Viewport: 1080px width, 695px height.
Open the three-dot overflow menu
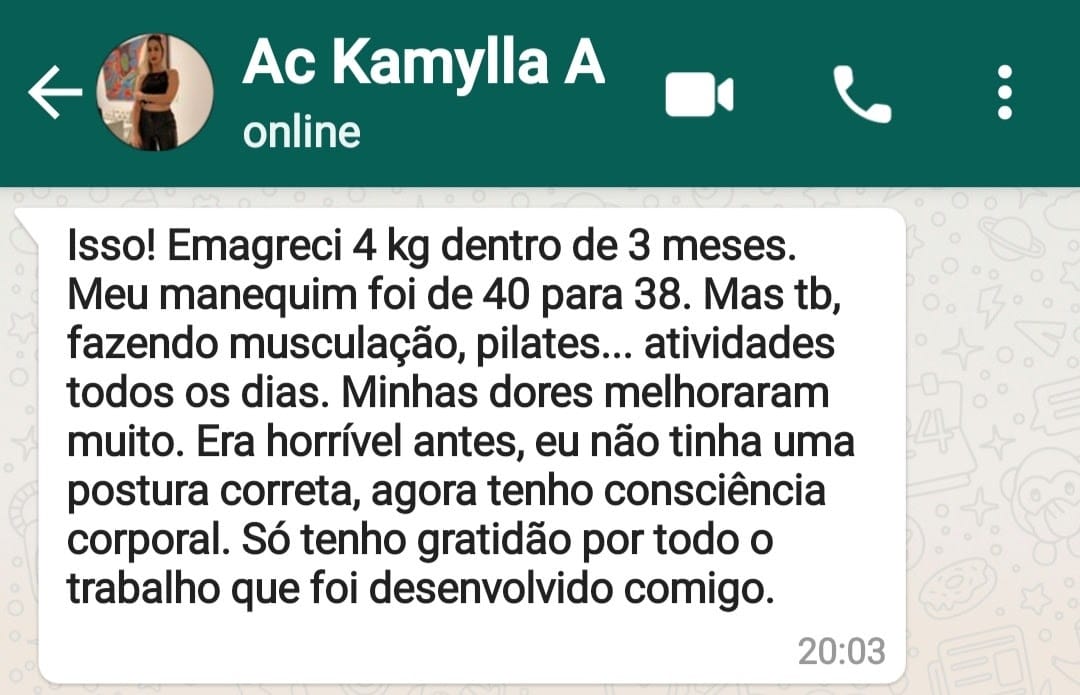pyautogui.click(x=1005, y=95)
